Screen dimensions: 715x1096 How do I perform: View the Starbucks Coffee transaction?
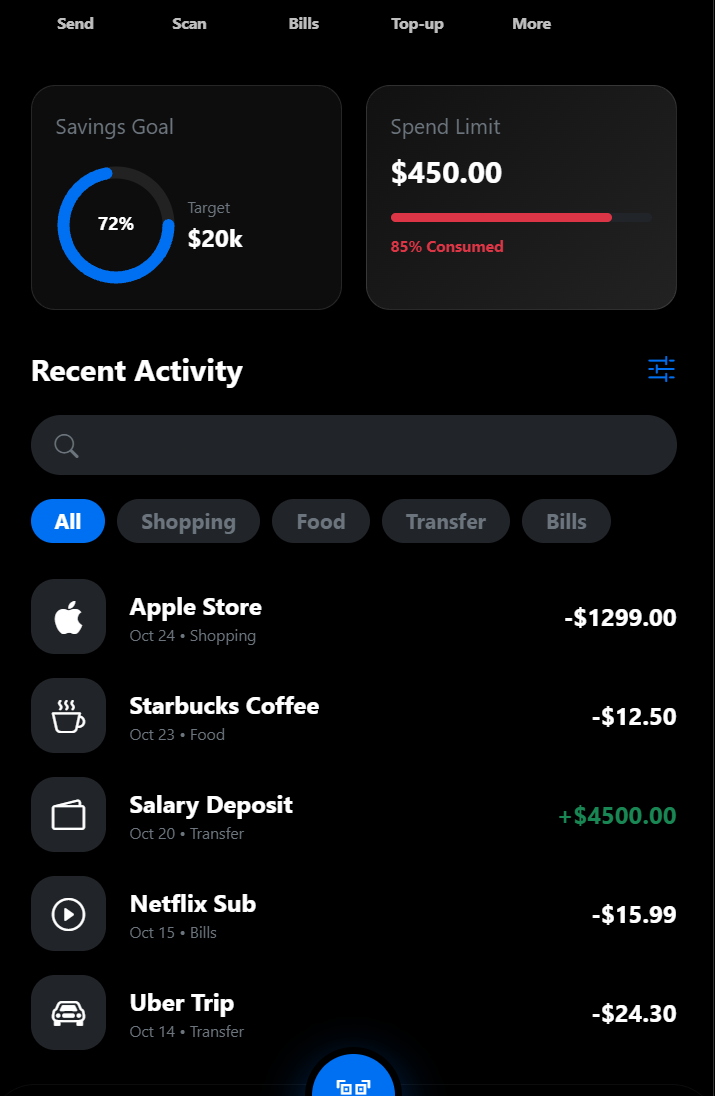coord(354,716)
